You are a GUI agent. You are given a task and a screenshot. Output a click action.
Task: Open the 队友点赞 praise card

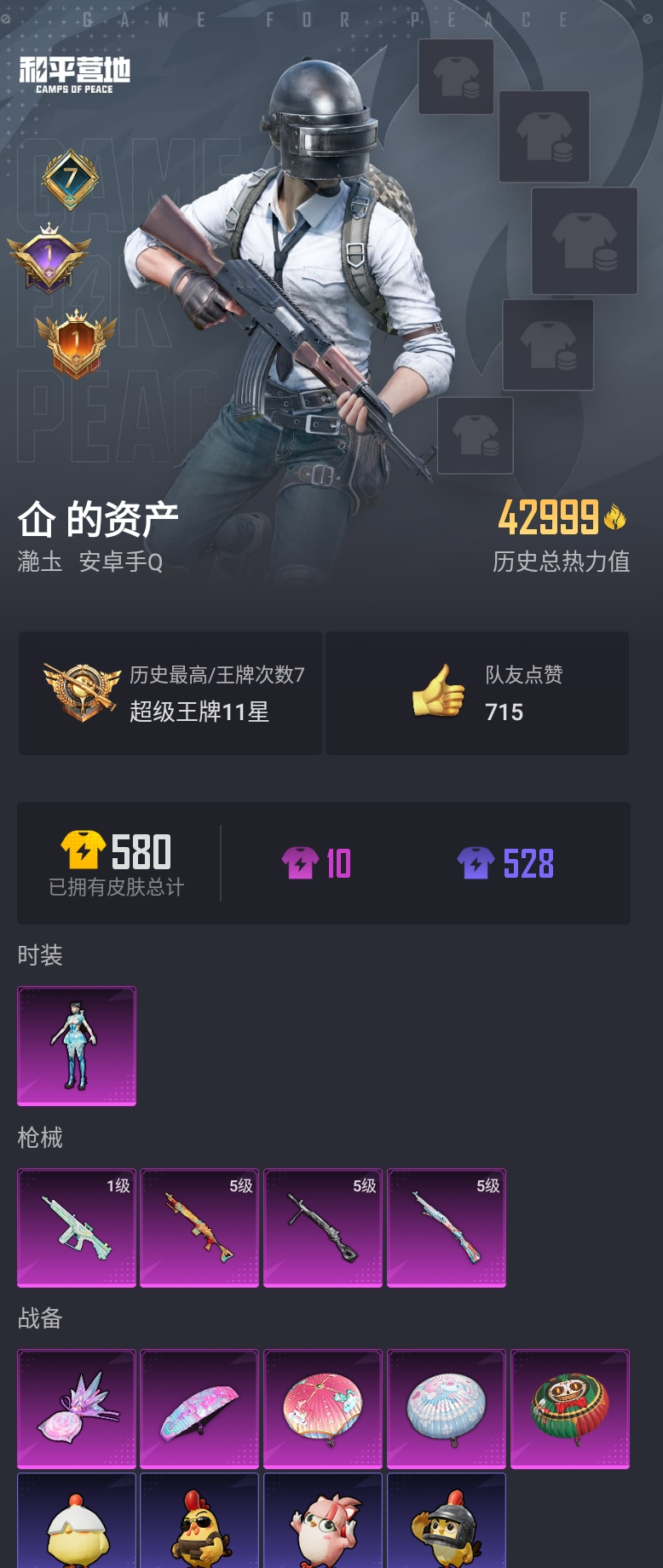coord(477,693)
